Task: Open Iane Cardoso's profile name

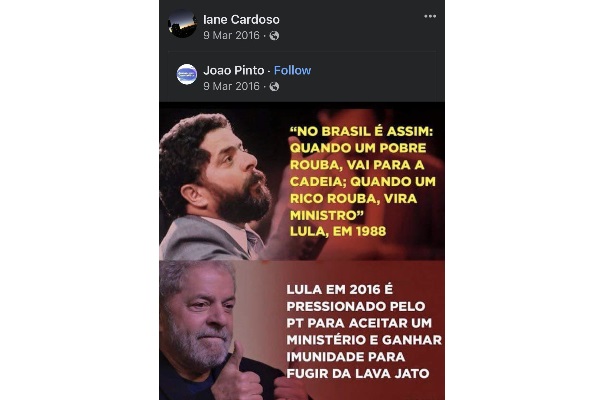Action: click(241, 19)
